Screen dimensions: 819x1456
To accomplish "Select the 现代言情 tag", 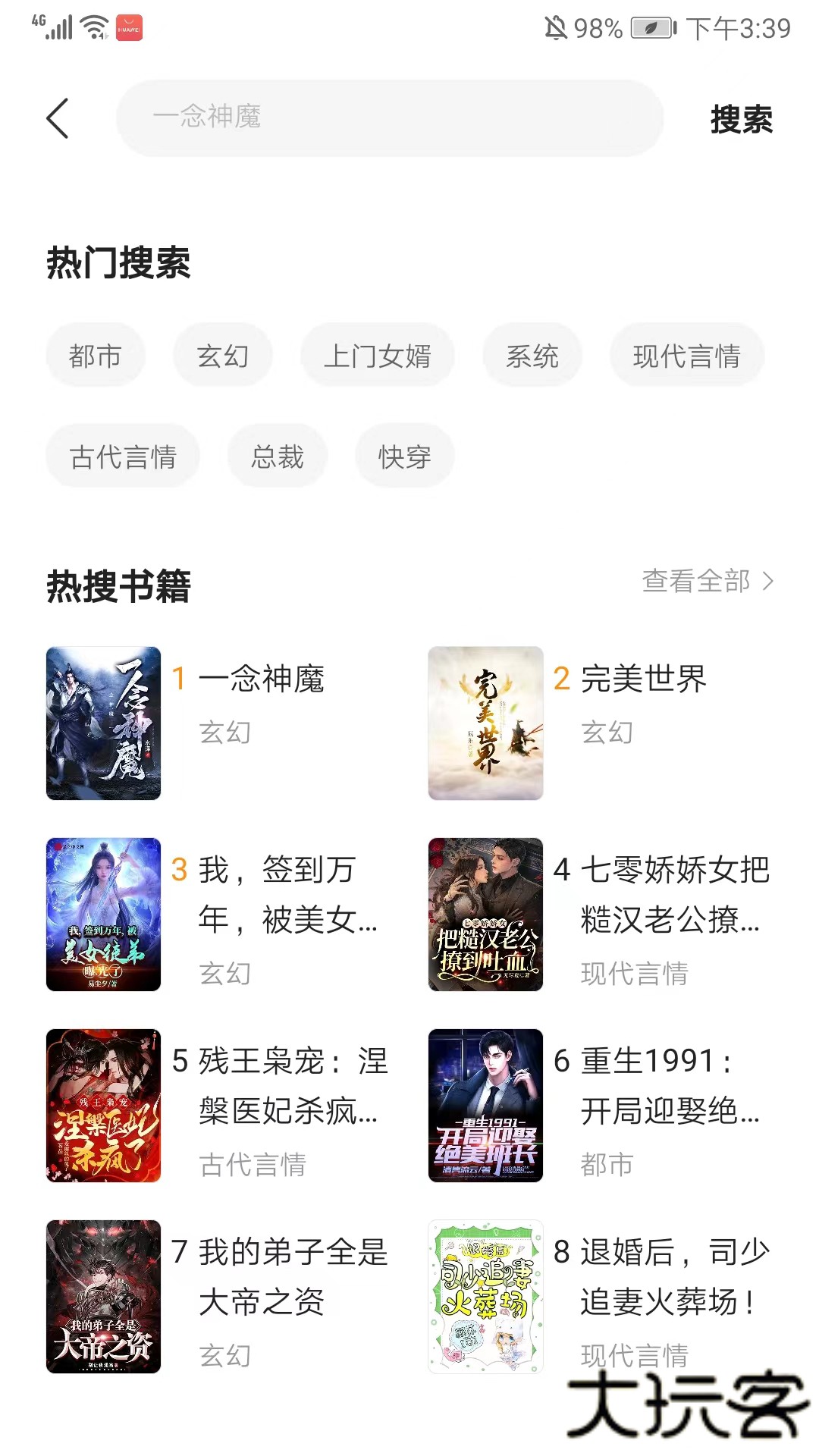I will click(x=686, y=354).
